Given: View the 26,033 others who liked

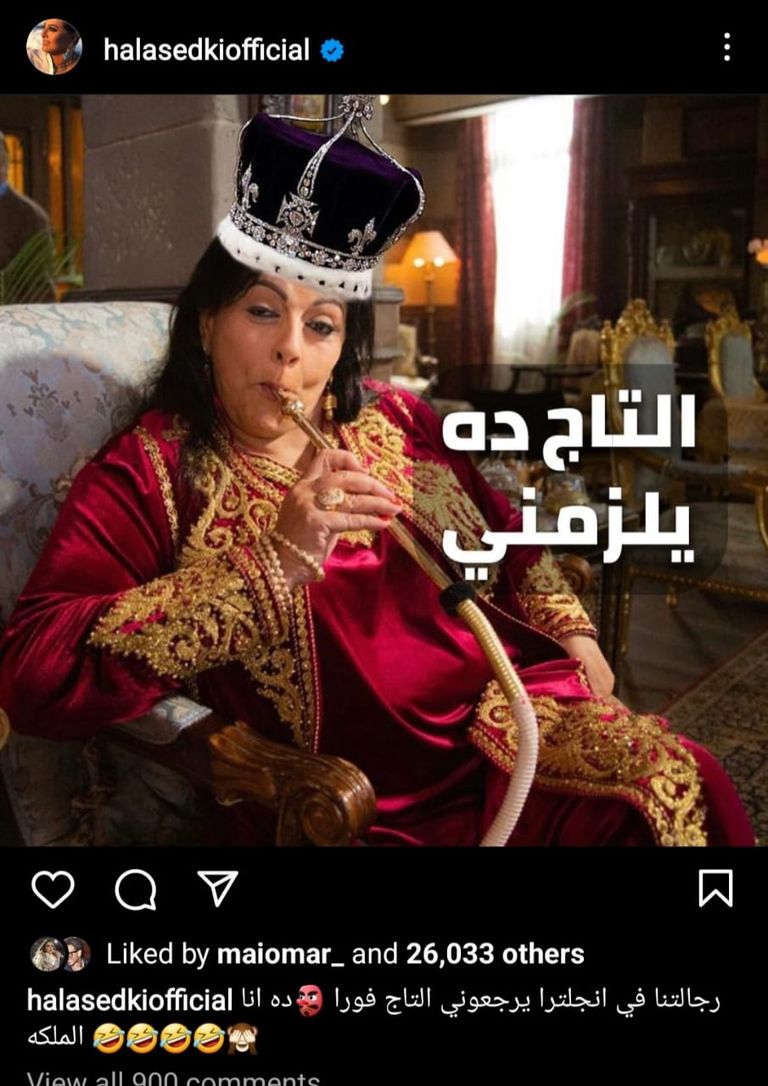Looking at the screenshot, I should pos(495,954).
